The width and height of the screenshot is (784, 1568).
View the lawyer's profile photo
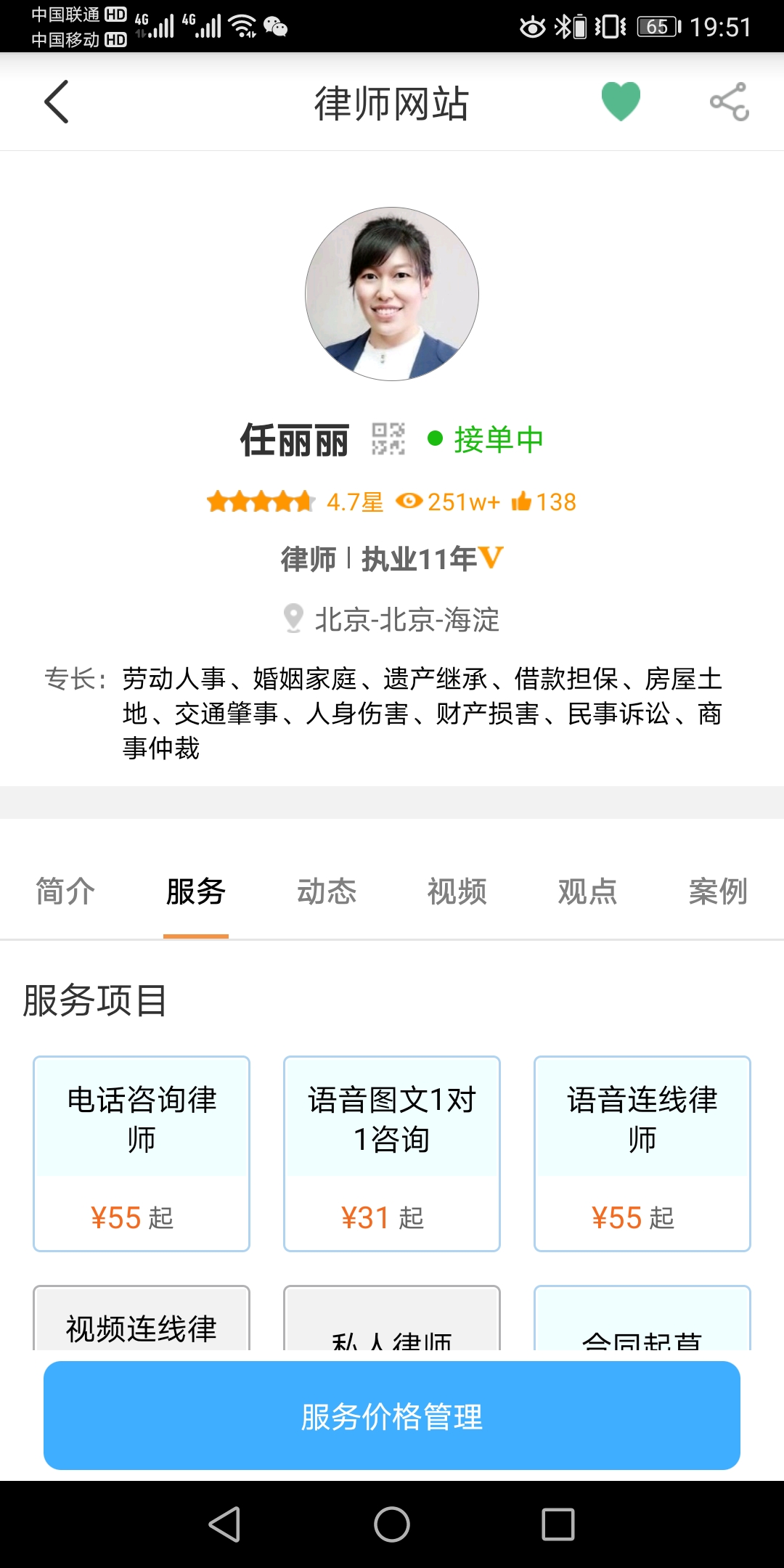tap(392, 294)
